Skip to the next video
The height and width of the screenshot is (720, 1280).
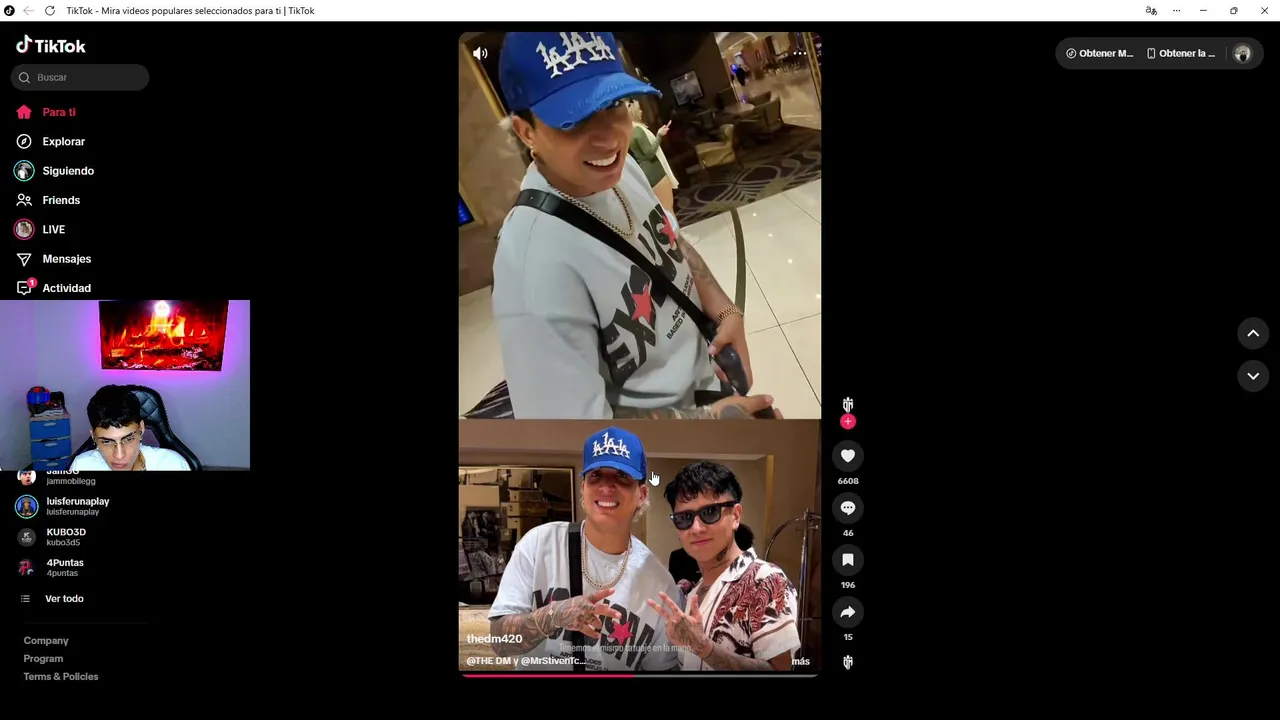coord(1253,376)
